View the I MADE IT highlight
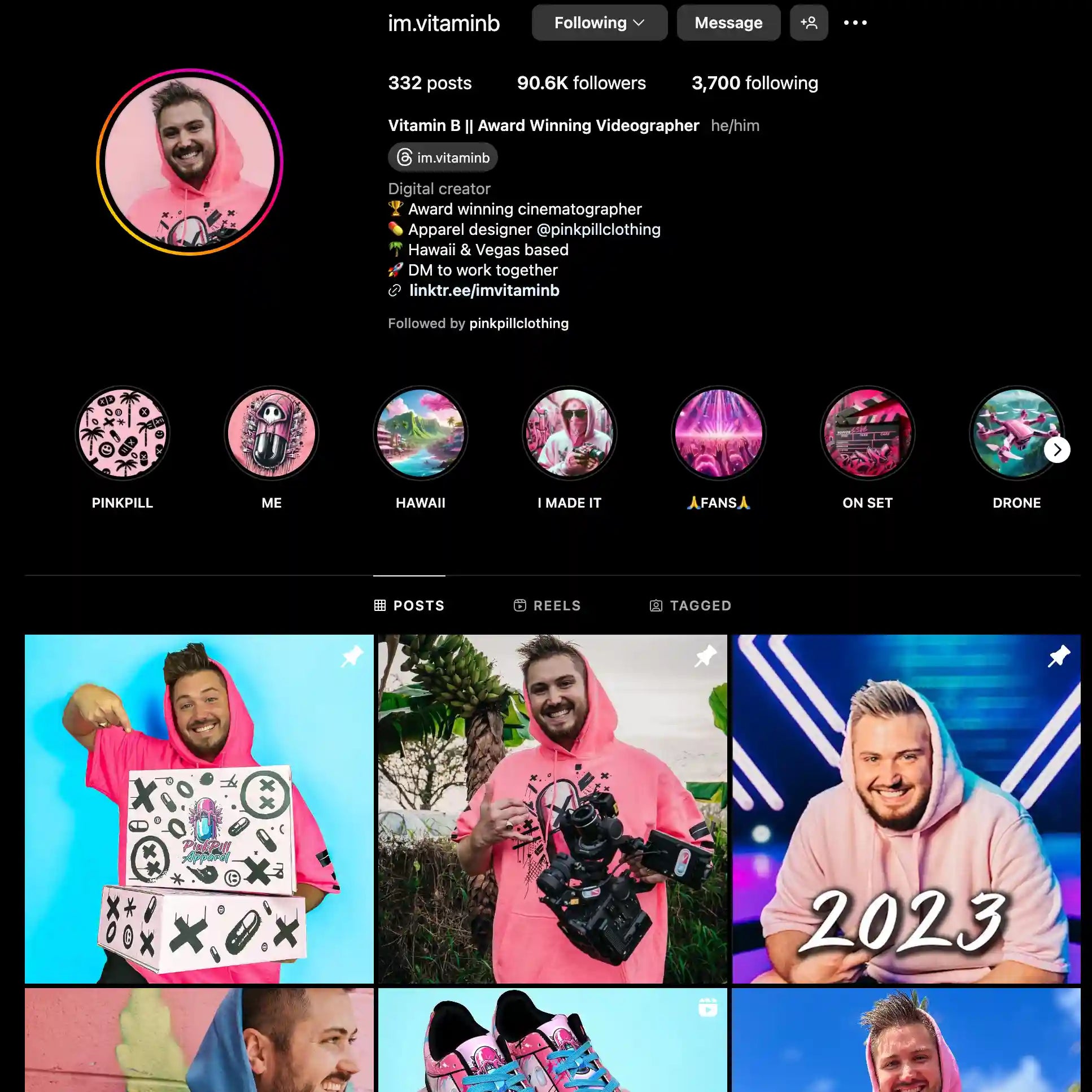This screenshot has width=1092, height=1092. pos(569,434)
